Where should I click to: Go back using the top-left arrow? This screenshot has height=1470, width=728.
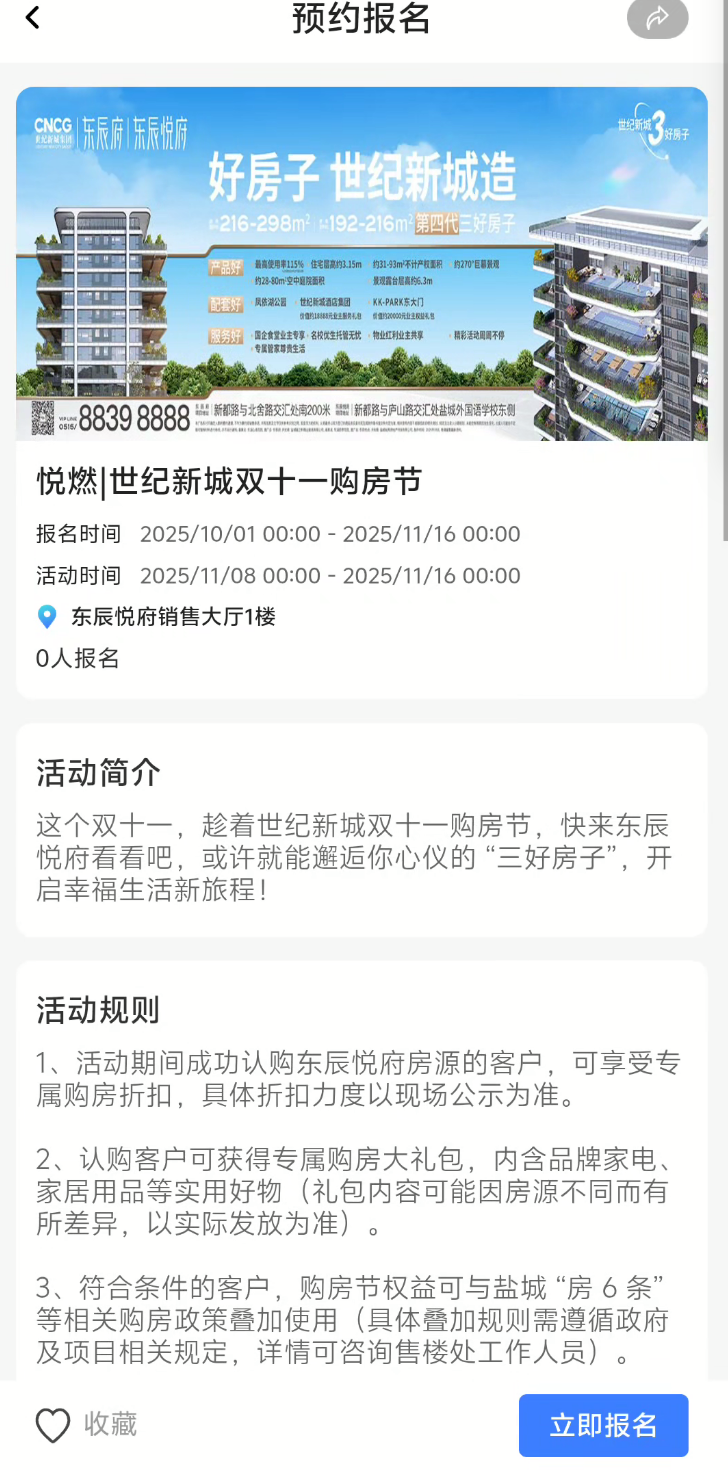pos(33,18)
